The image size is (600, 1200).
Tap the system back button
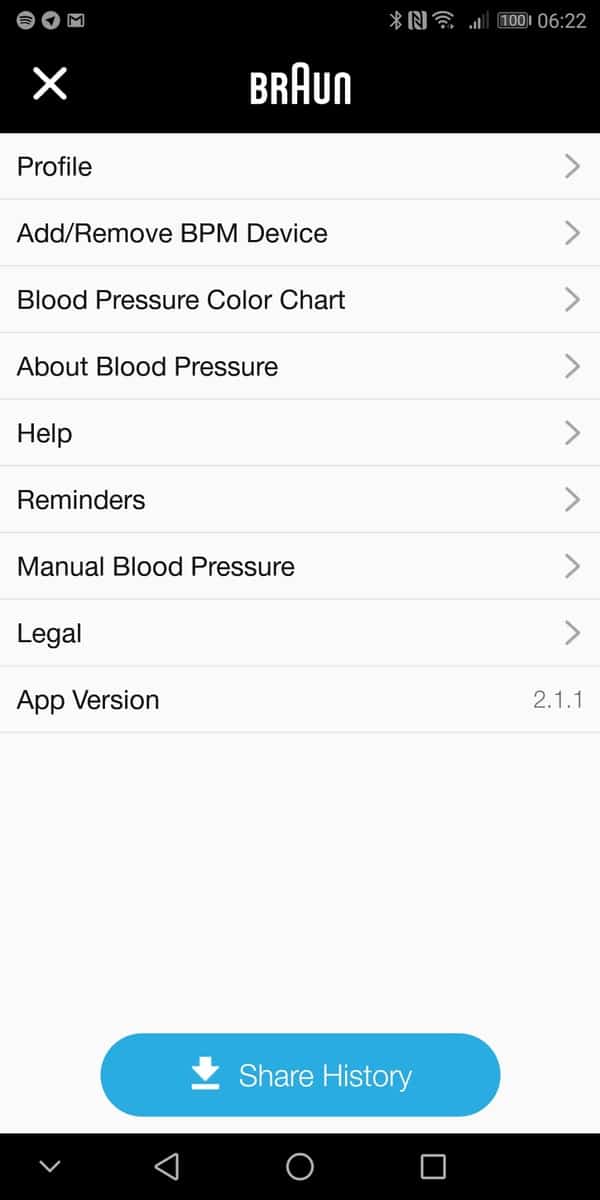pos(167,1166)
